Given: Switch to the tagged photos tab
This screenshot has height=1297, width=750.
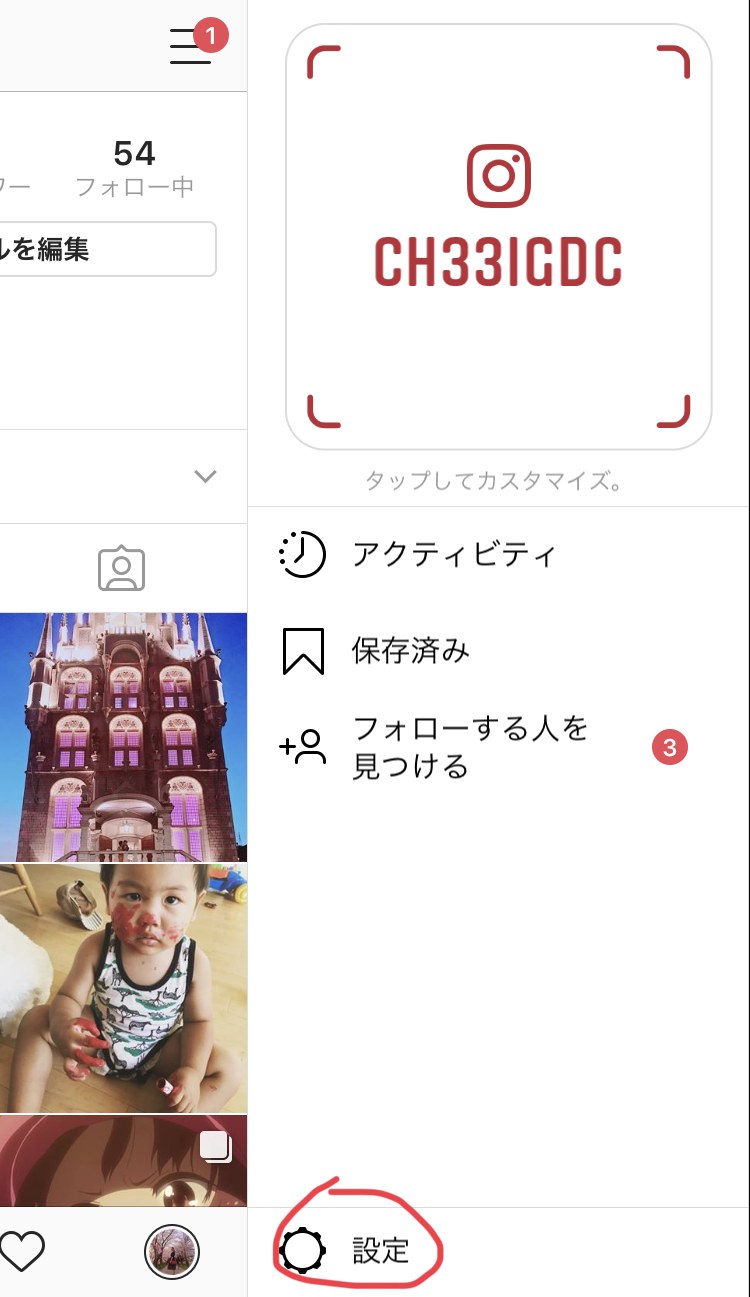Looking at the screenshot, I should [122, 569].
